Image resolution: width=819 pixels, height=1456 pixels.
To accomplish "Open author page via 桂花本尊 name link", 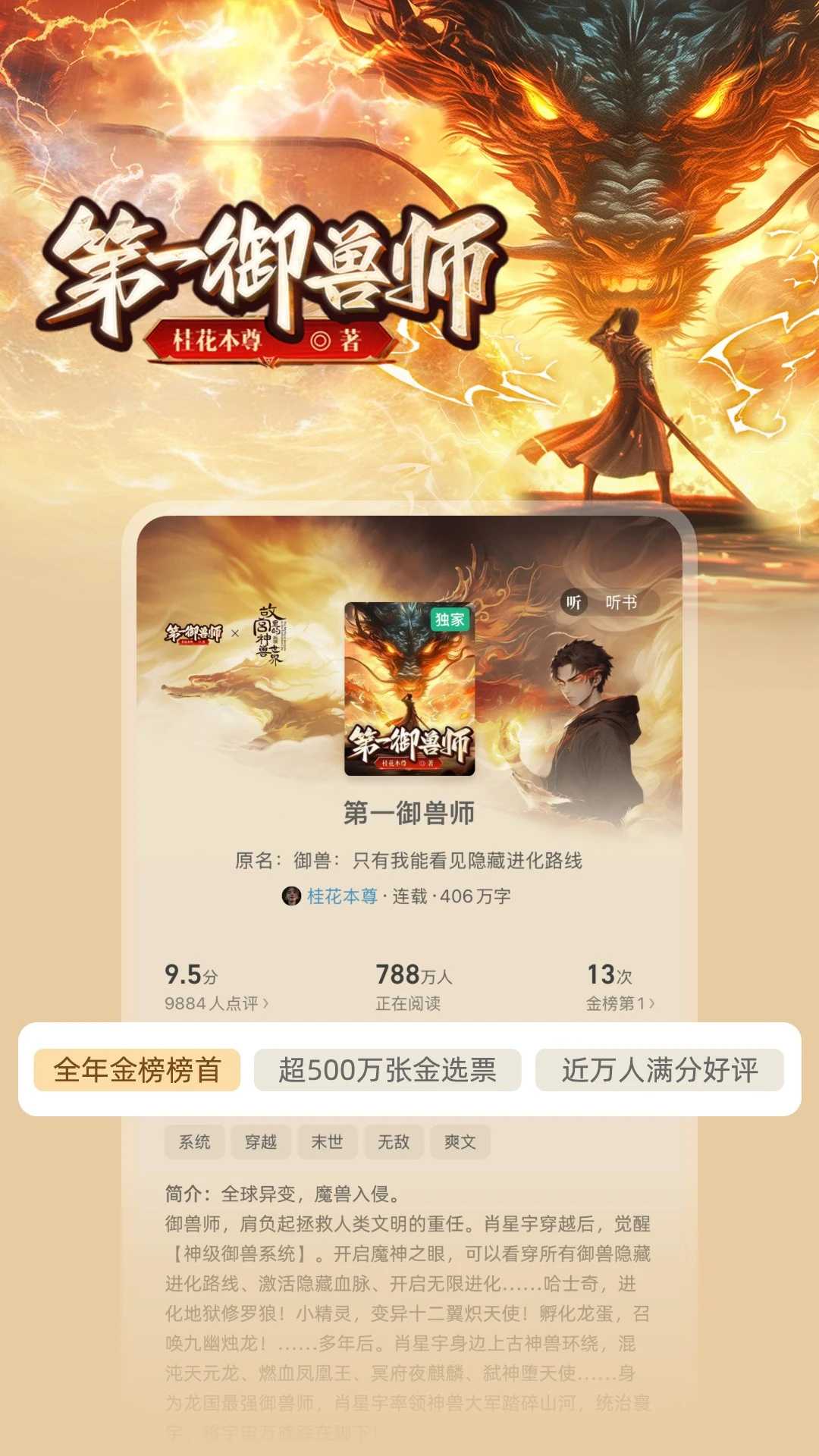I will click(x=343, y=897).
